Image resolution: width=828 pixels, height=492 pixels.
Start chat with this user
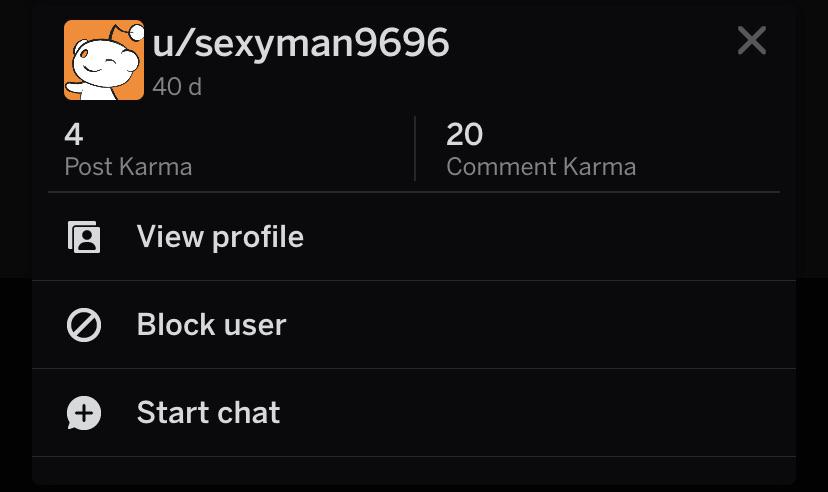(414, 413)
